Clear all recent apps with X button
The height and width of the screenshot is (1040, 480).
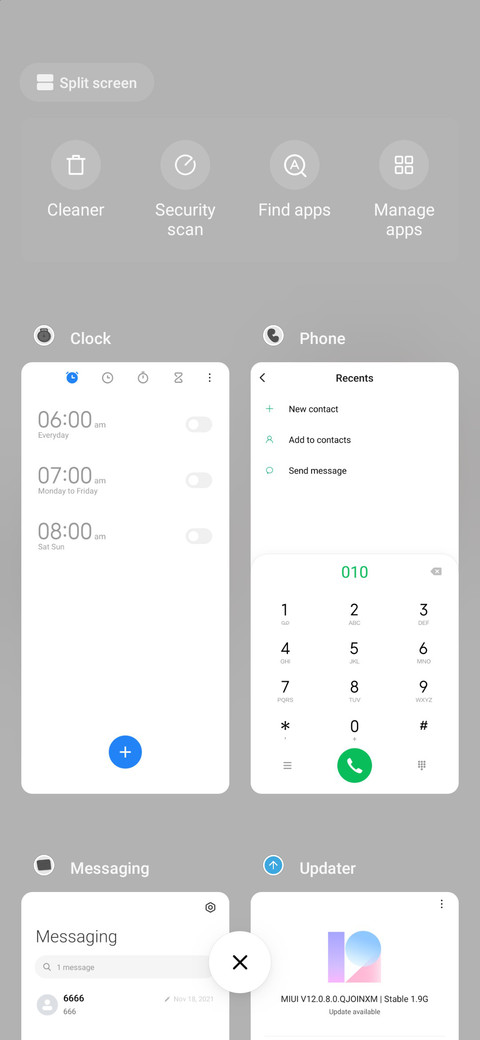pyautogui.click(x=240, y=962)
